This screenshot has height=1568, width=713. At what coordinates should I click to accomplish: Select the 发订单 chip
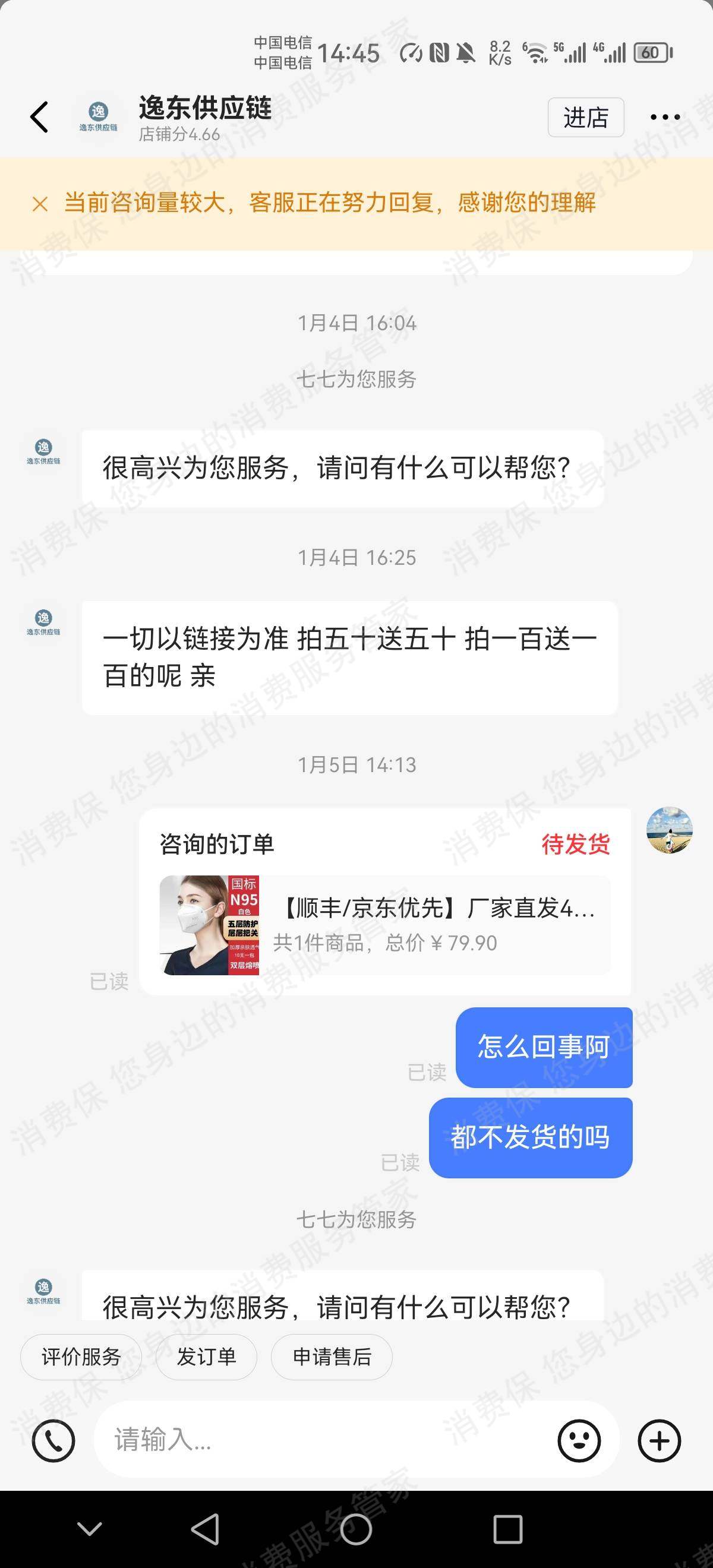(206, 1356)
